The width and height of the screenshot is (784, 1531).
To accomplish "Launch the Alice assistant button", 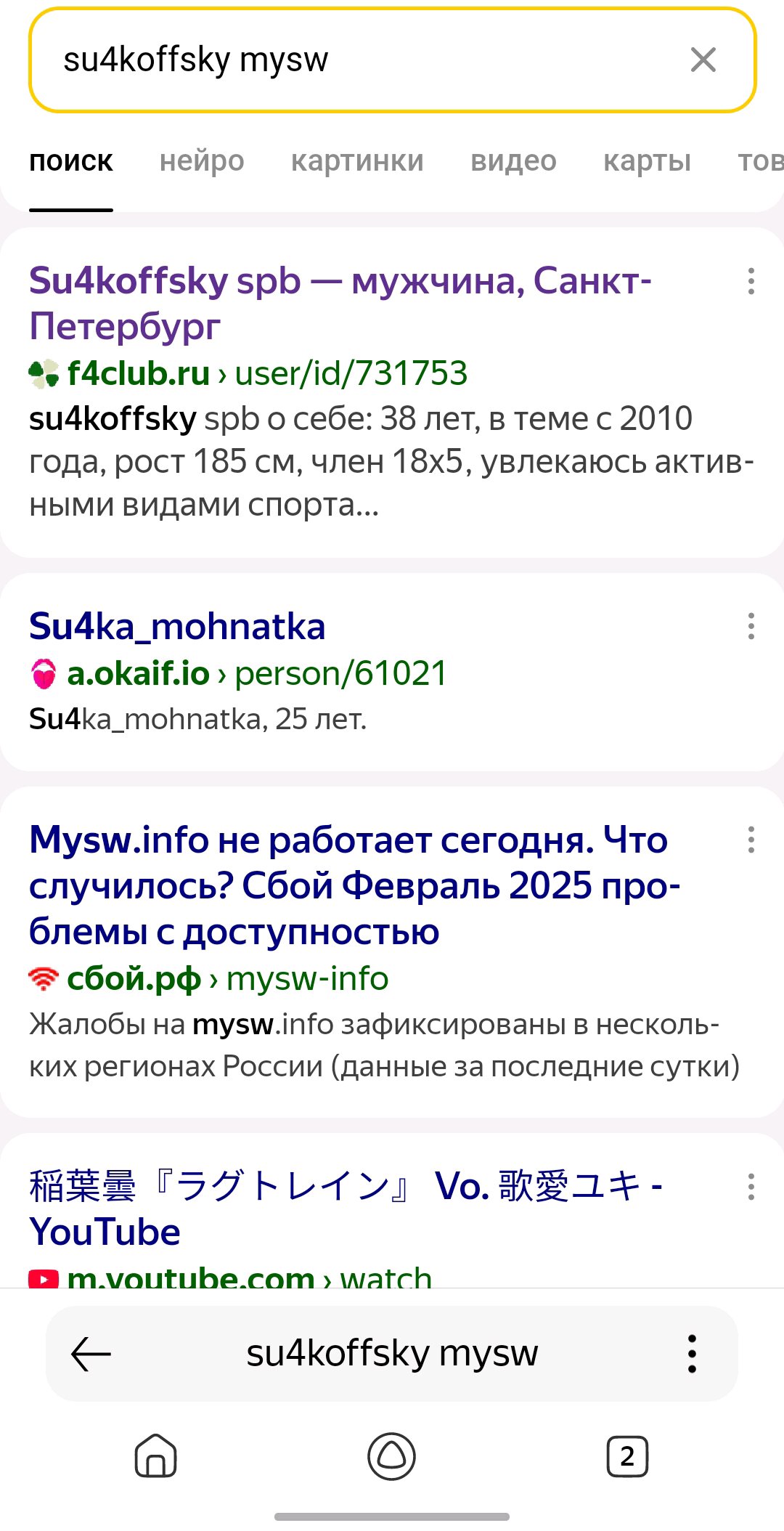I will click(x=392, y=1455).
